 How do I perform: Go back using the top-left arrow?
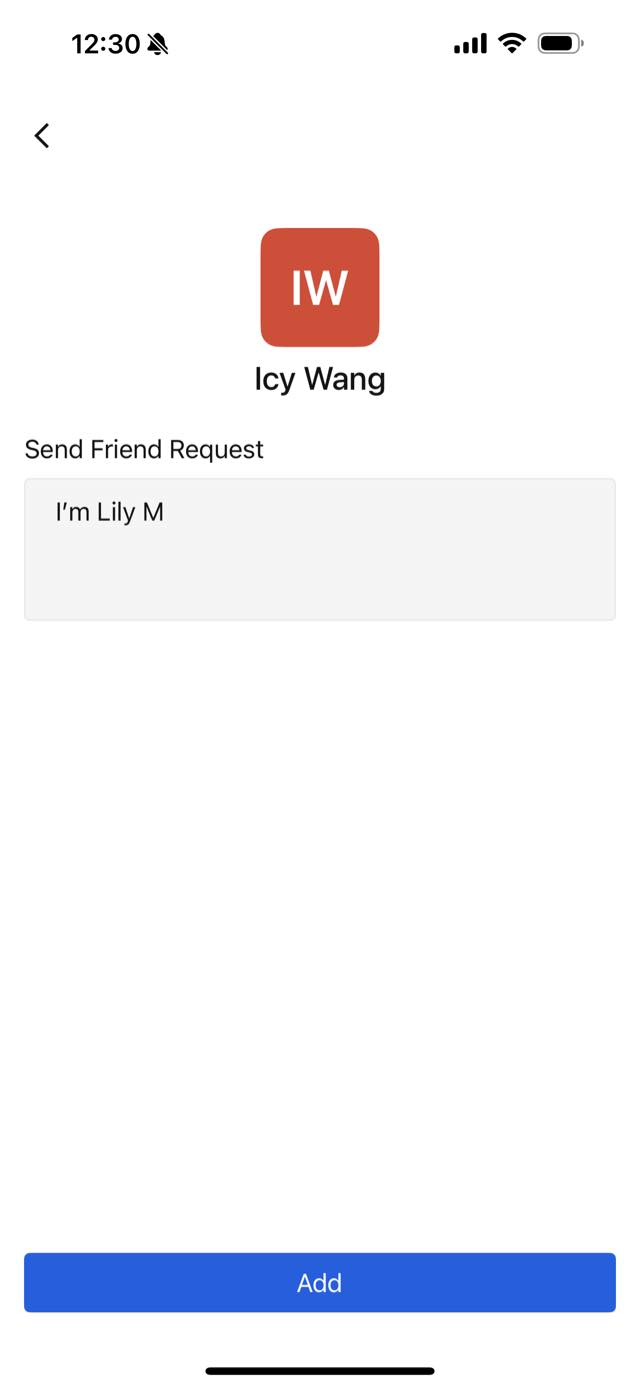pos(42,136)
